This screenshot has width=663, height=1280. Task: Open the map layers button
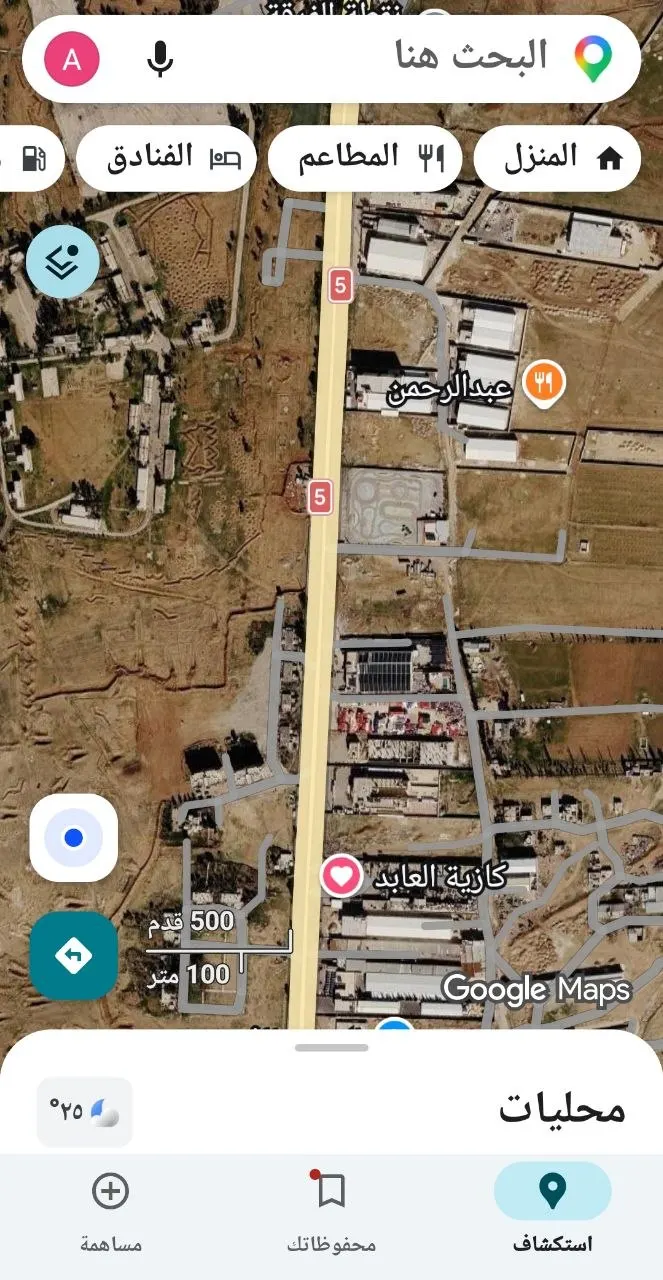click(x=62, y=262)
